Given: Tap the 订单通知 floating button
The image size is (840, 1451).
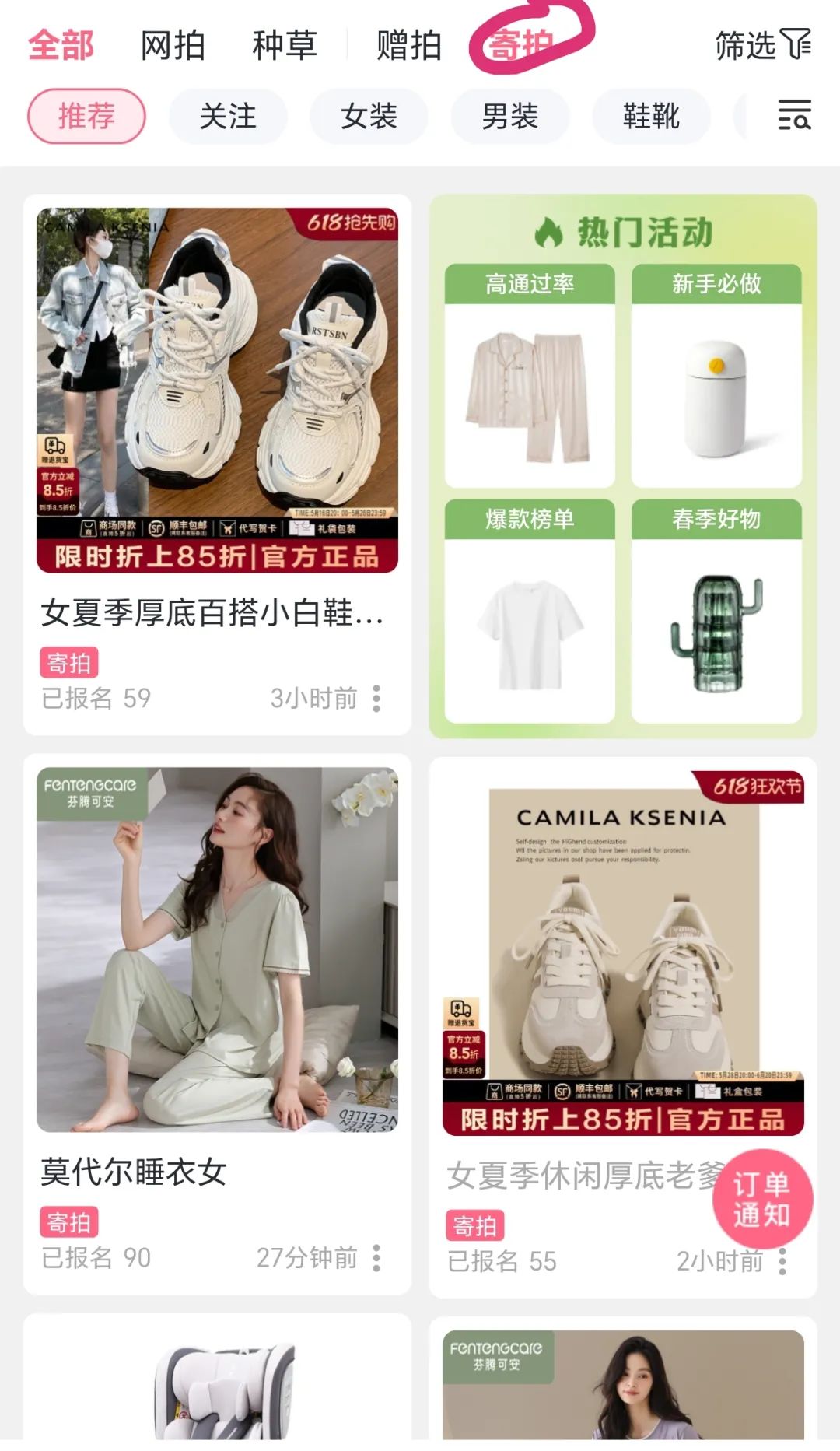Looking at the screenshot, I should [762, 1199].
